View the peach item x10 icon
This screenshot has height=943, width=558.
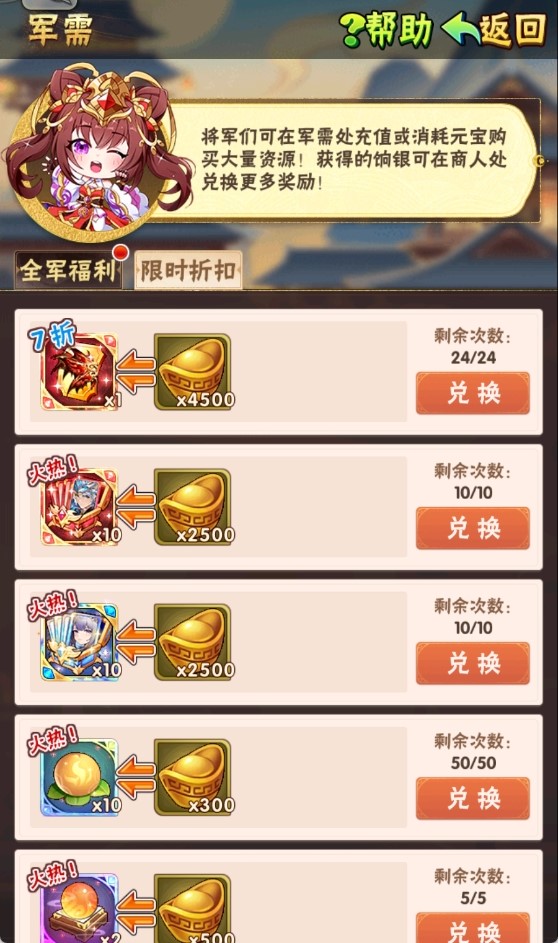click(x=79, y=778)
